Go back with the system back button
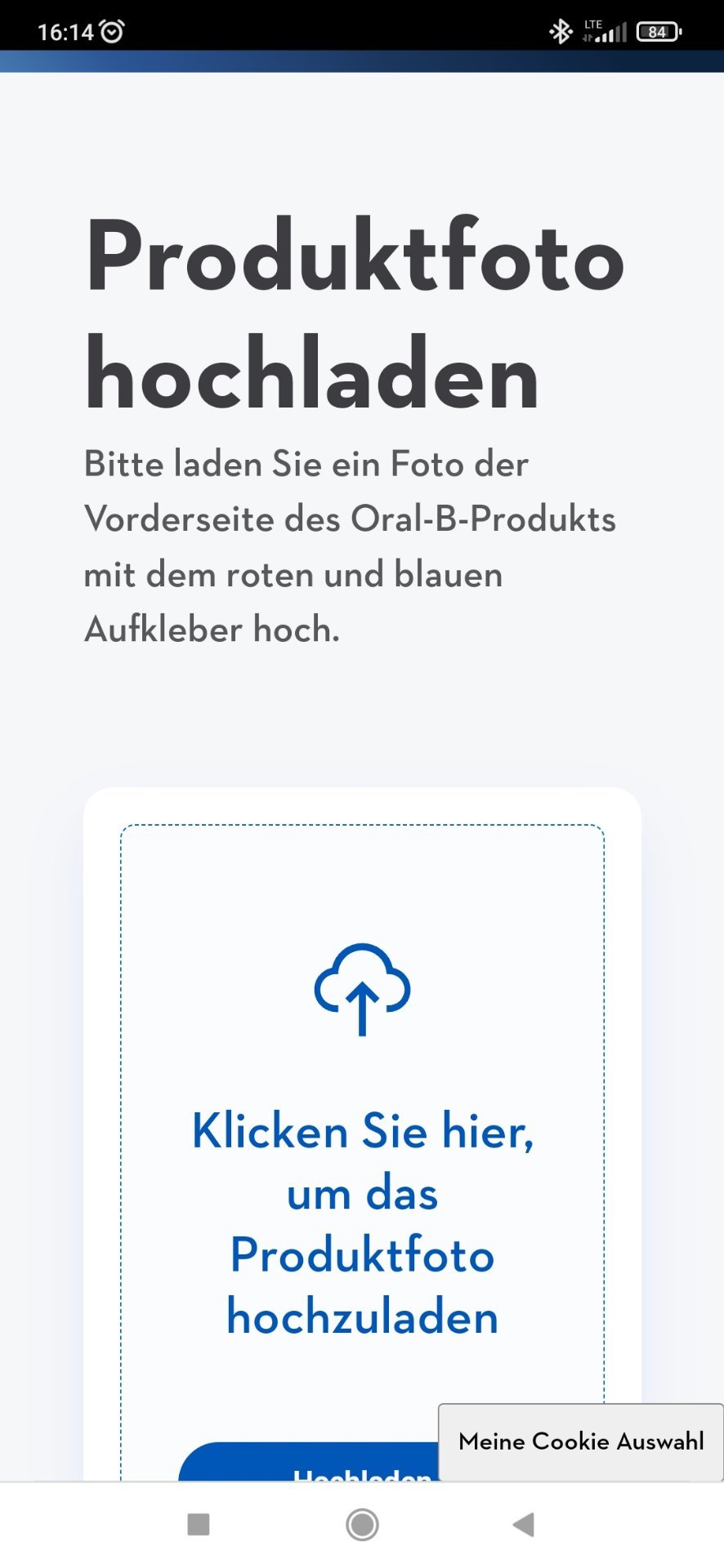The height and width of the screenshot is (1568, 724). 523,1524
